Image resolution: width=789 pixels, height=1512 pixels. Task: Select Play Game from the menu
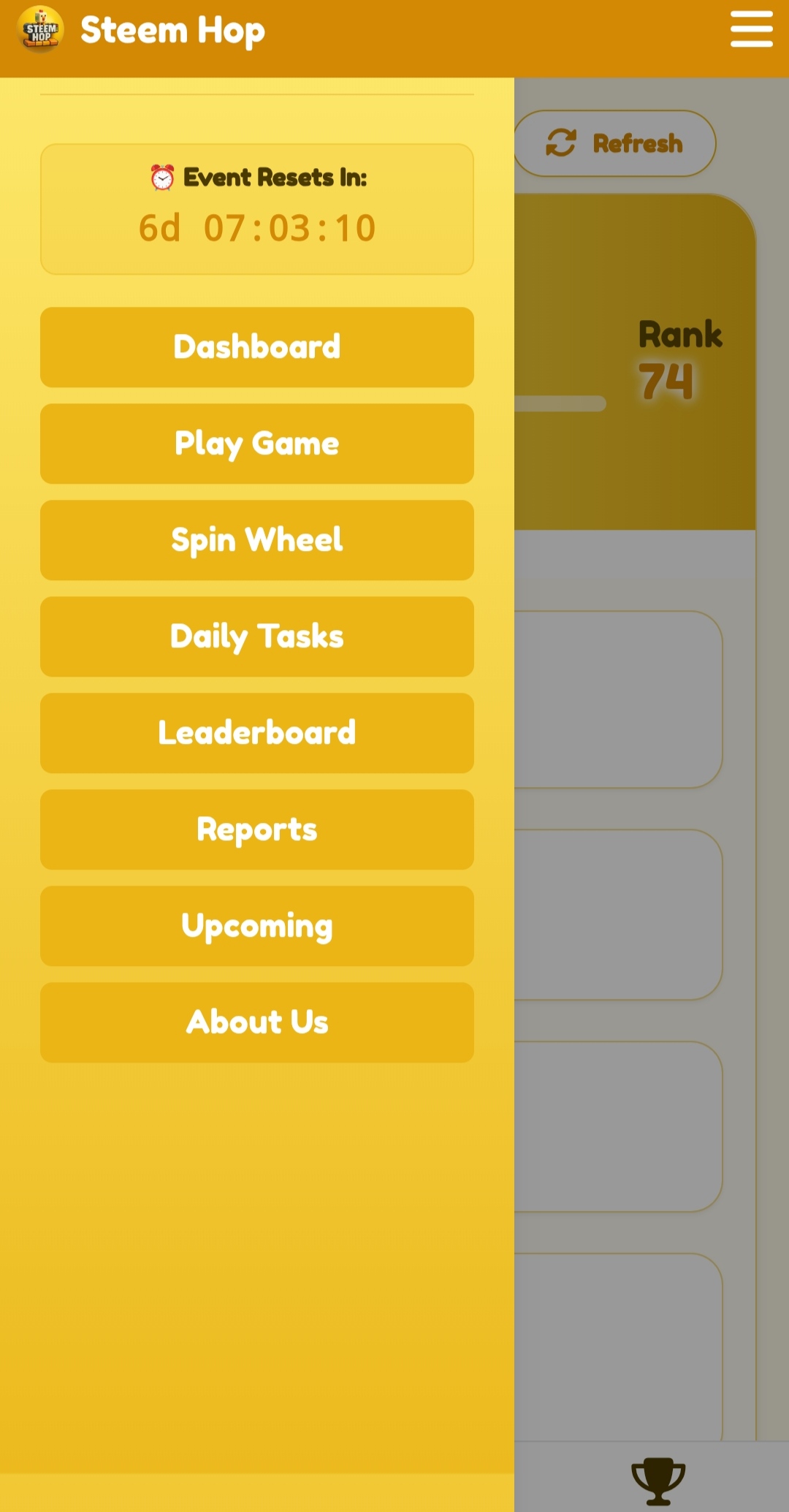(257, 444)
